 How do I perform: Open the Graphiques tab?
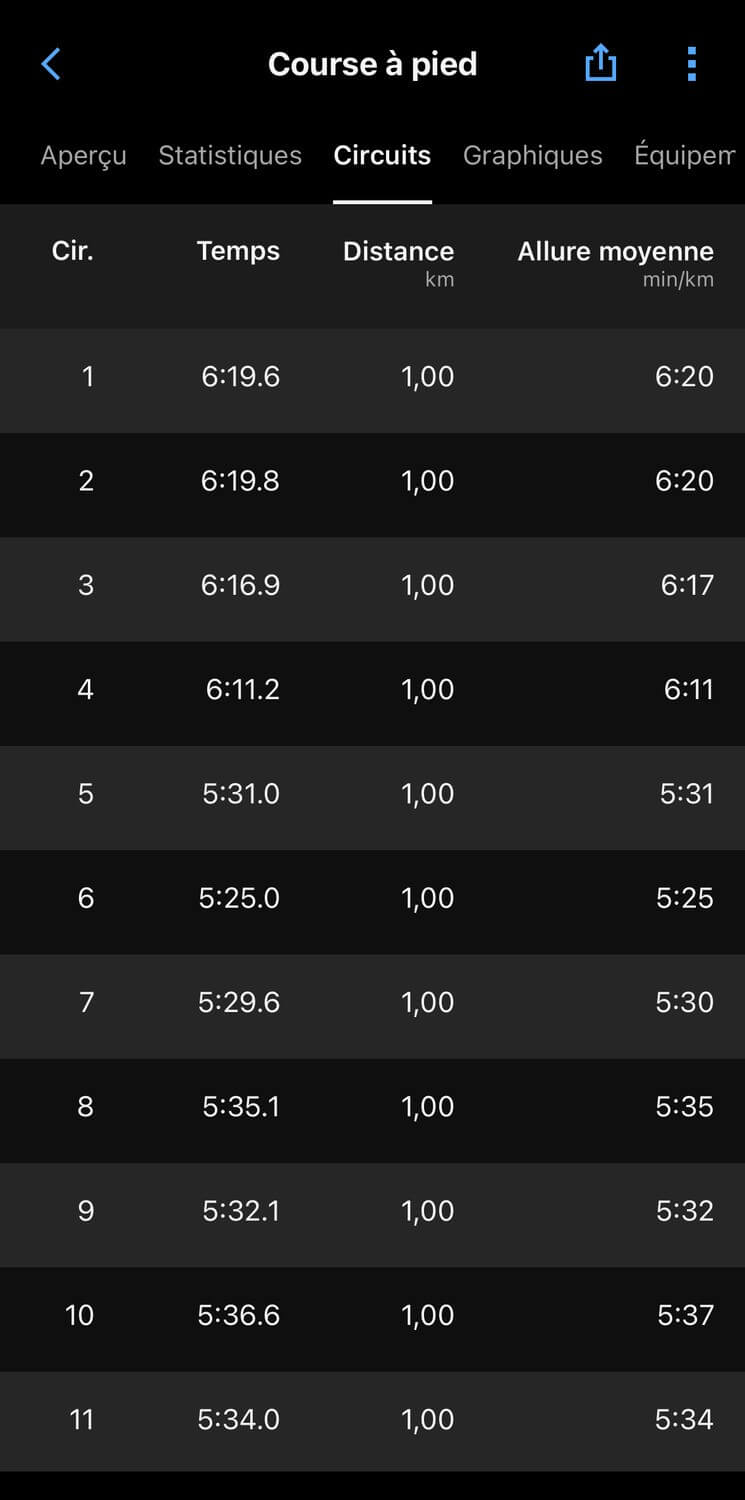(x=532, y=156)
